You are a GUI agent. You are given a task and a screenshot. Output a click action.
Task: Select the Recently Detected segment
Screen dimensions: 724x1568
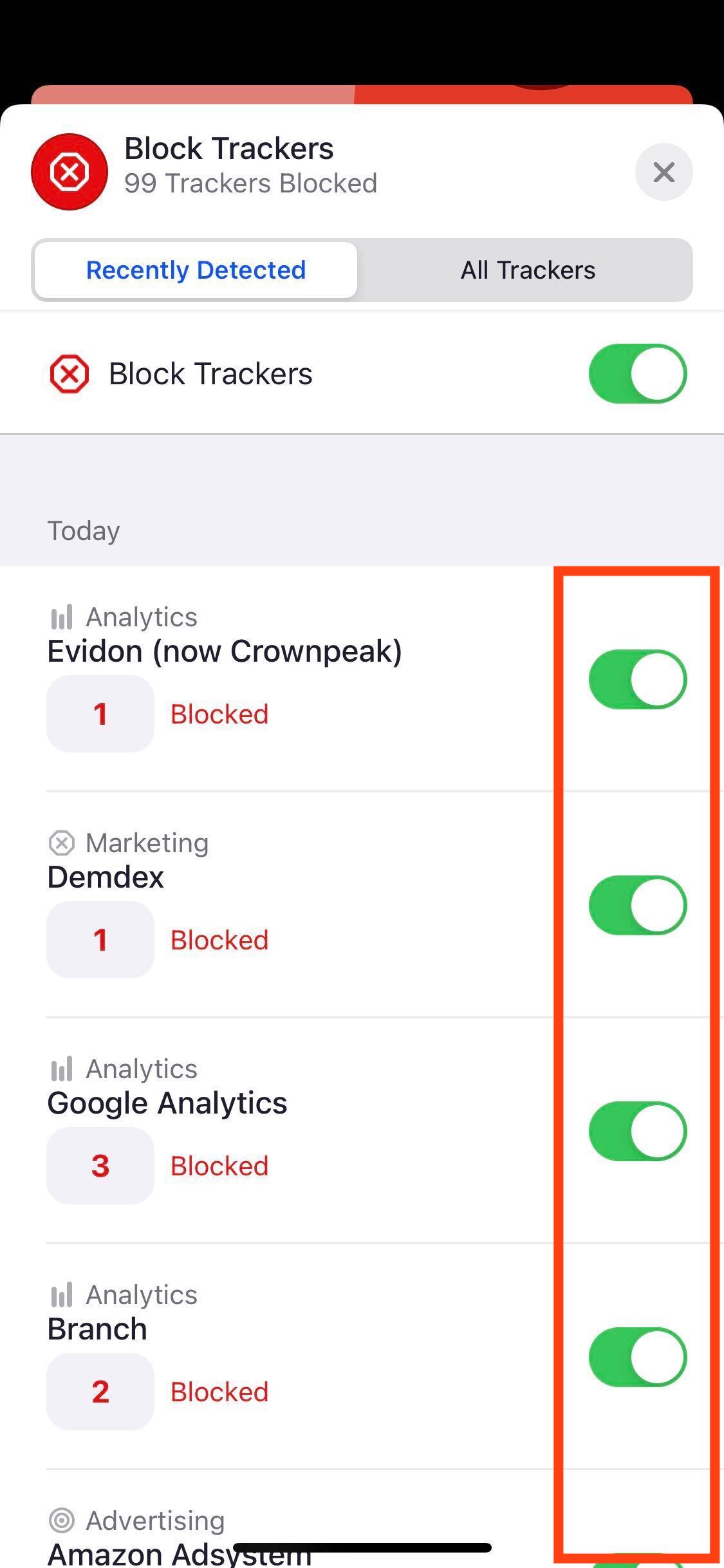[x=196, y=270]
